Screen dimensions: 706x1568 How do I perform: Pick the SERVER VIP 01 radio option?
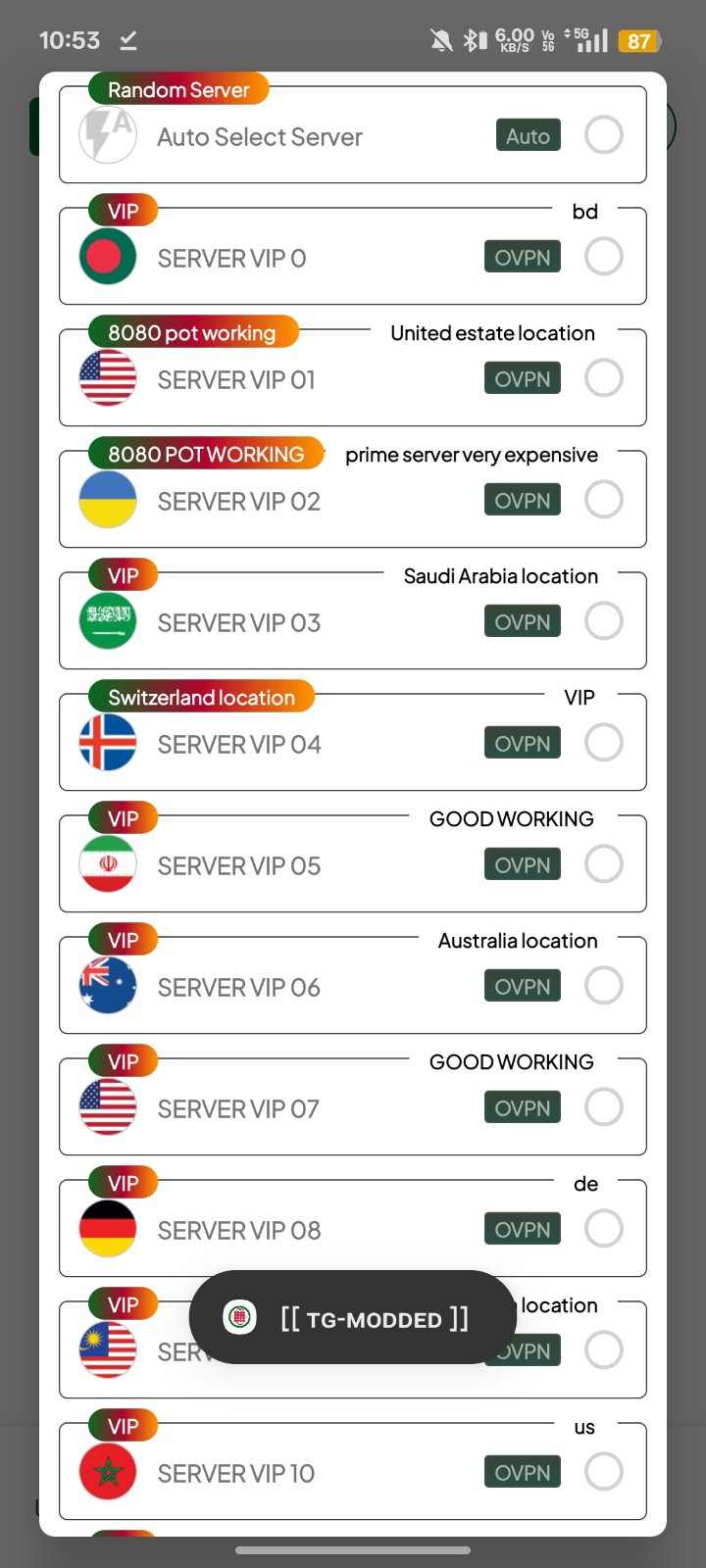click(603, 378)
